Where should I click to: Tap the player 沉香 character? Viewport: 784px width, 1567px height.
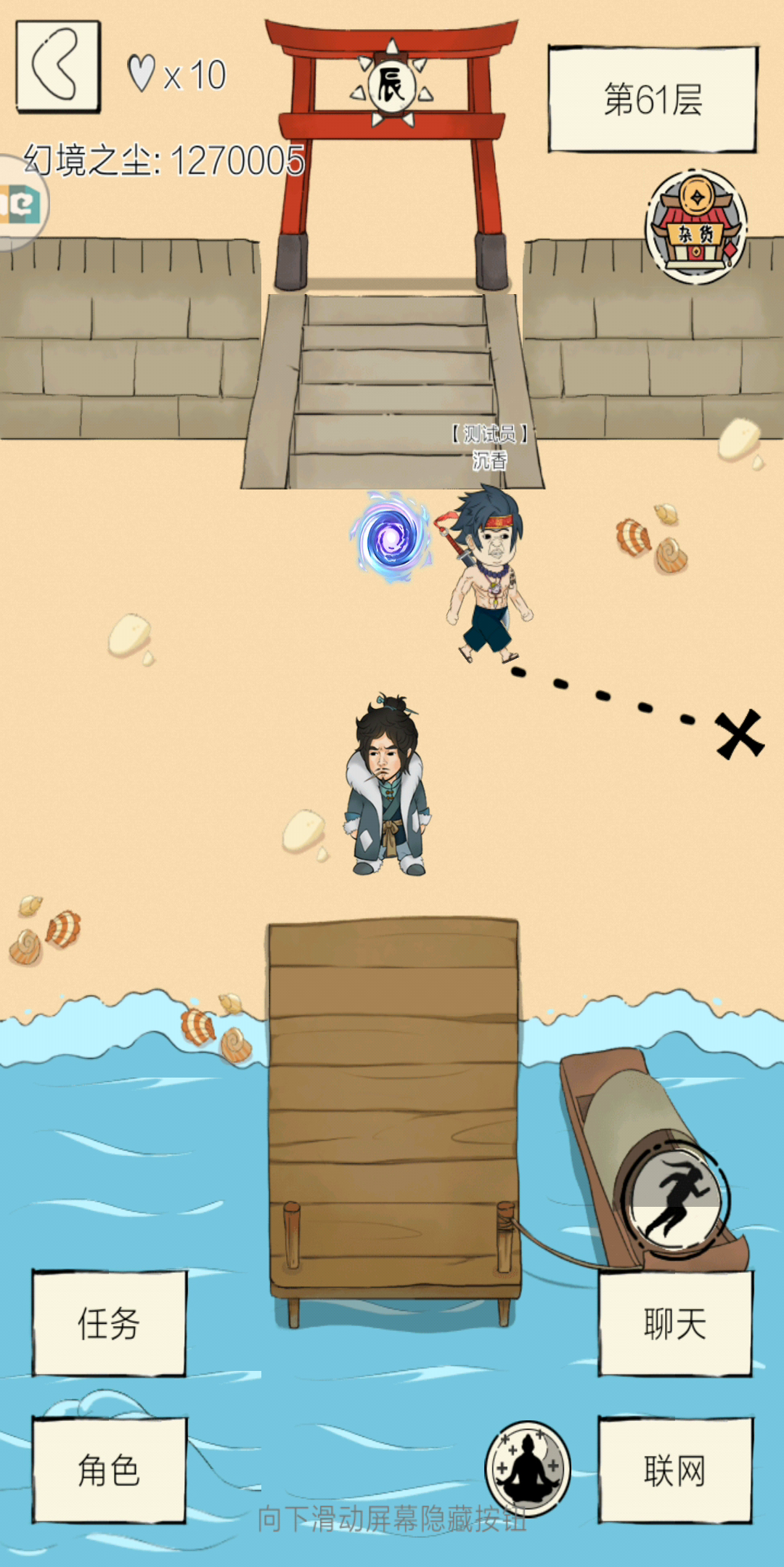click(x=486, y=574)
